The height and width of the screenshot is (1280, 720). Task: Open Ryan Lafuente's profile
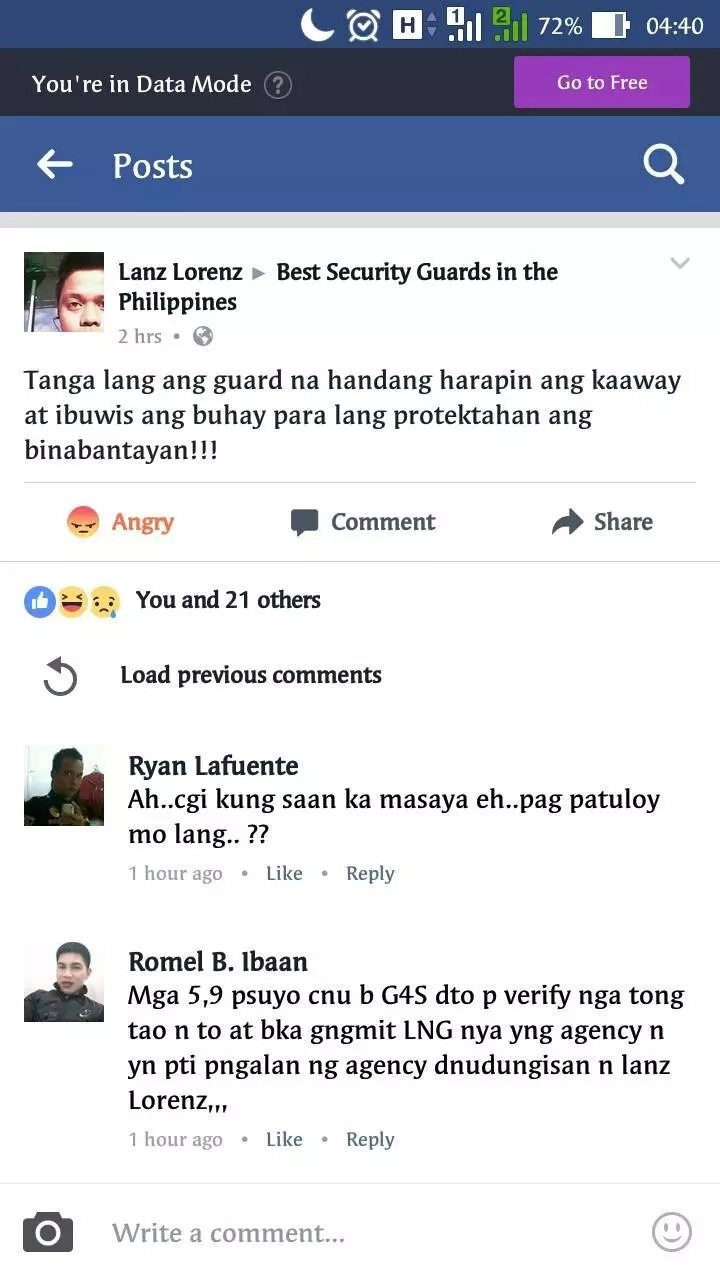[213, 766]
